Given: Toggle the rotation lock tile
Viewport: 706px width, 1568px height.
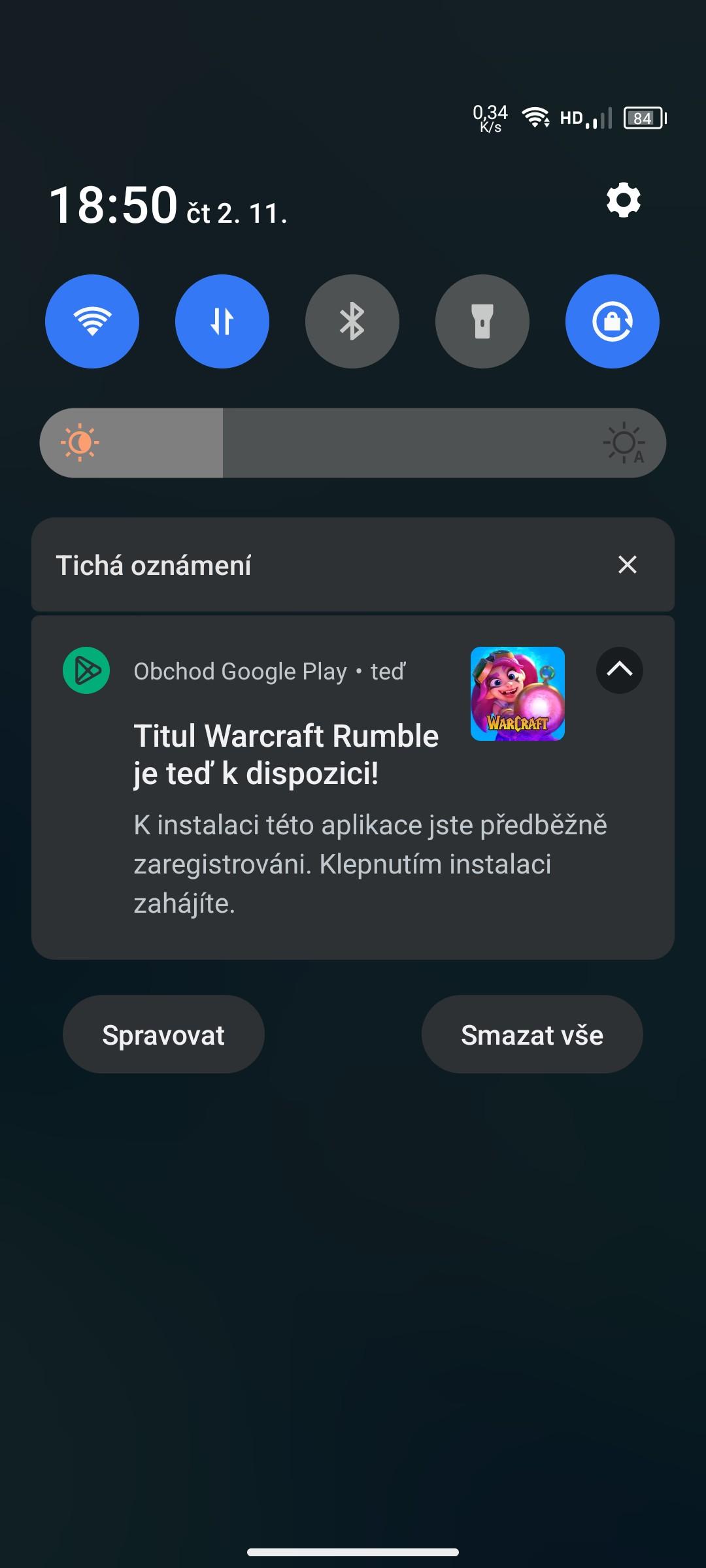Looking at the screenshot, I should pos(613,321).
